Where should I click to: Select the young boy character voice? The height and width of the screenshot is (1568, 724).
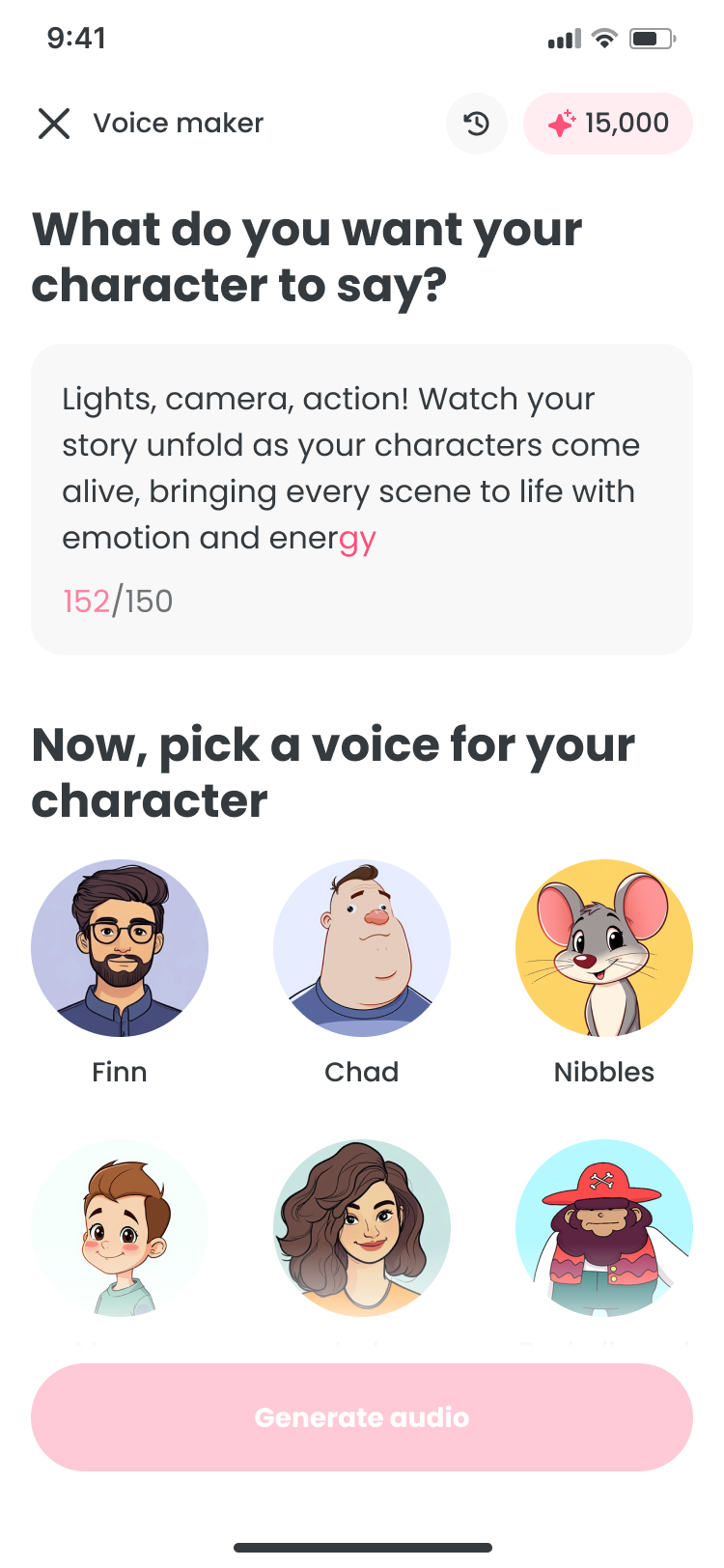[x=120, y=1228]
